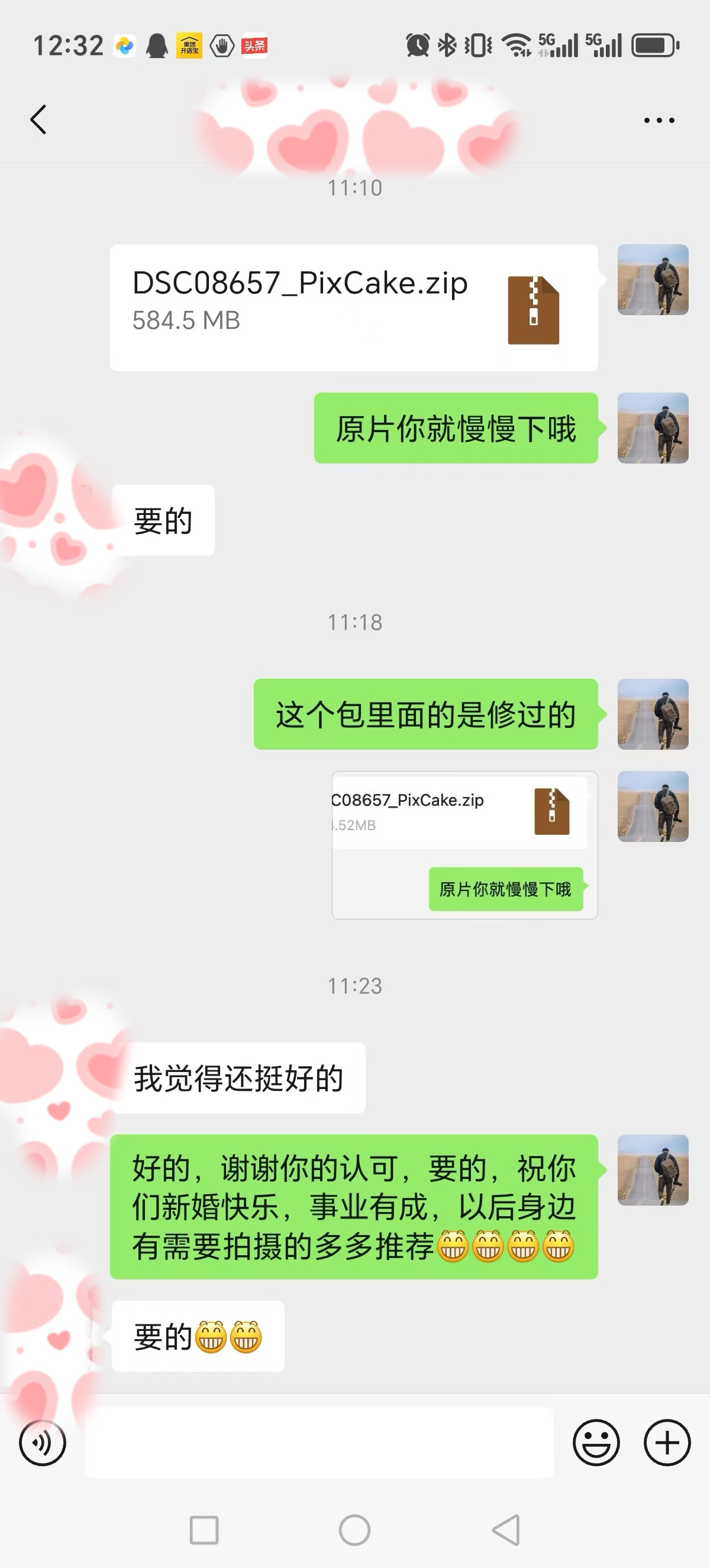Tap the message text field
This screenshot has width=710, height=1568.
tap(319, 1442)
